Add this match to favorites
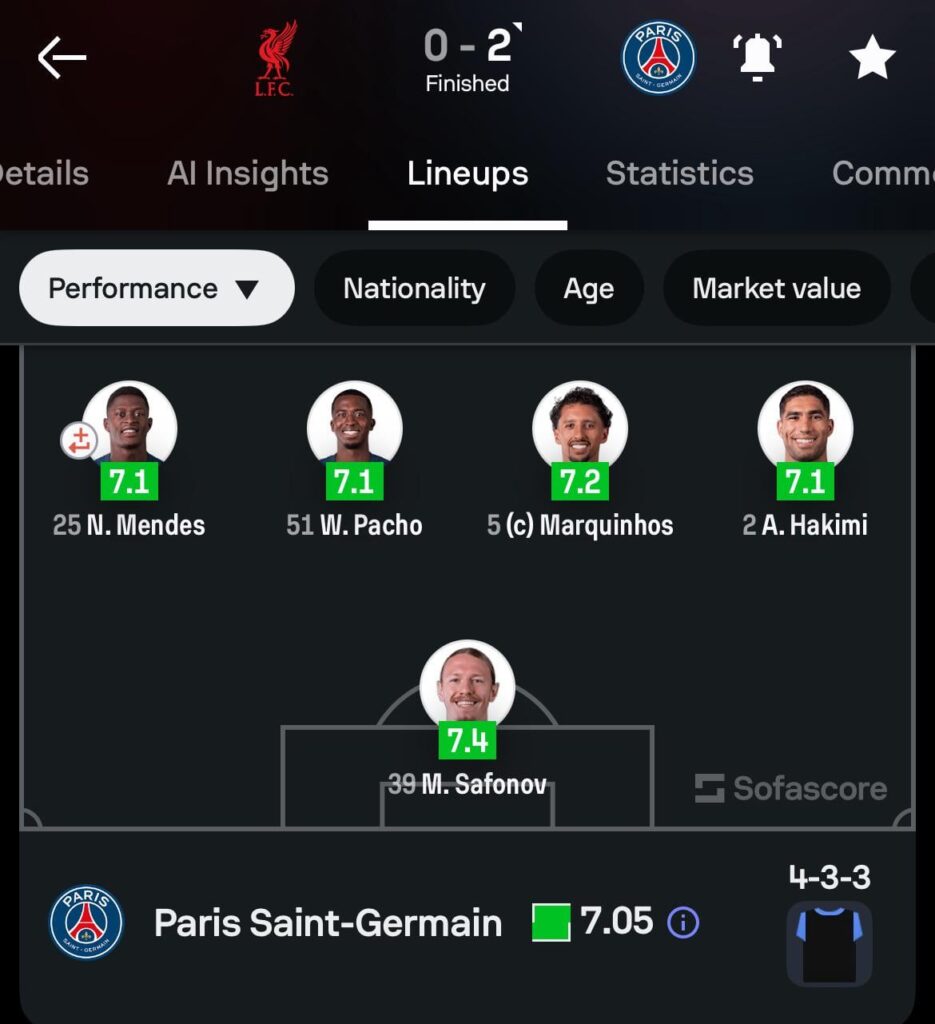The image size is (935, 1024). [x=872, y=58]
